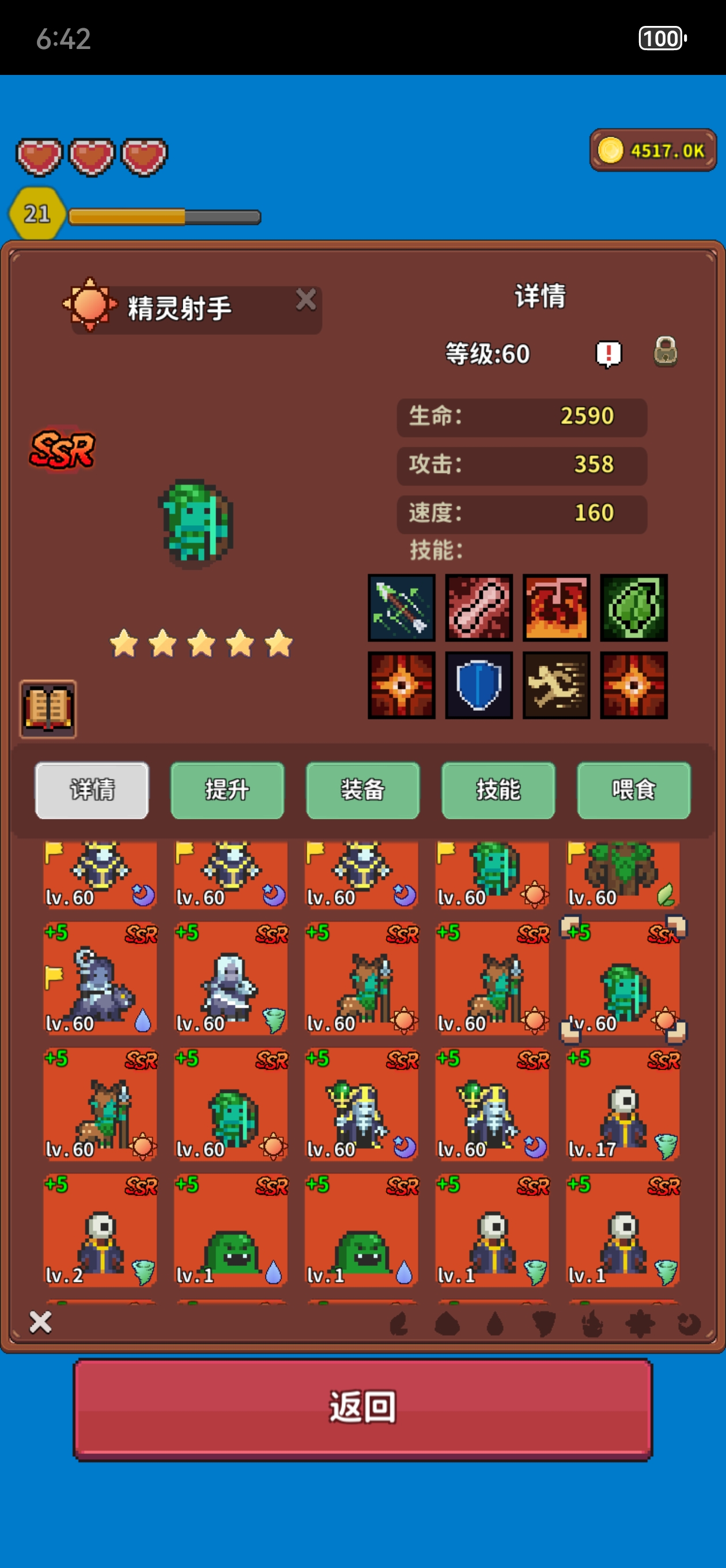Open the exclamation alert bubble
The height and width of the screenshot is (1568, 726).
tap(608, 353)
